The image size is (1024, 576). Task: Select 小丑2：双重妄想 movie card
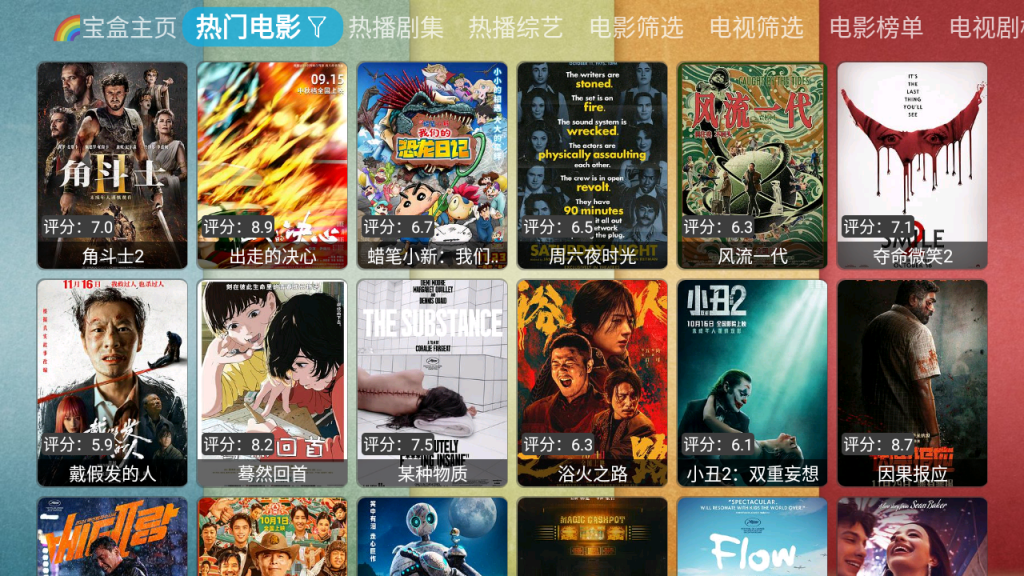pyautogui.click(x=752, y=383)
